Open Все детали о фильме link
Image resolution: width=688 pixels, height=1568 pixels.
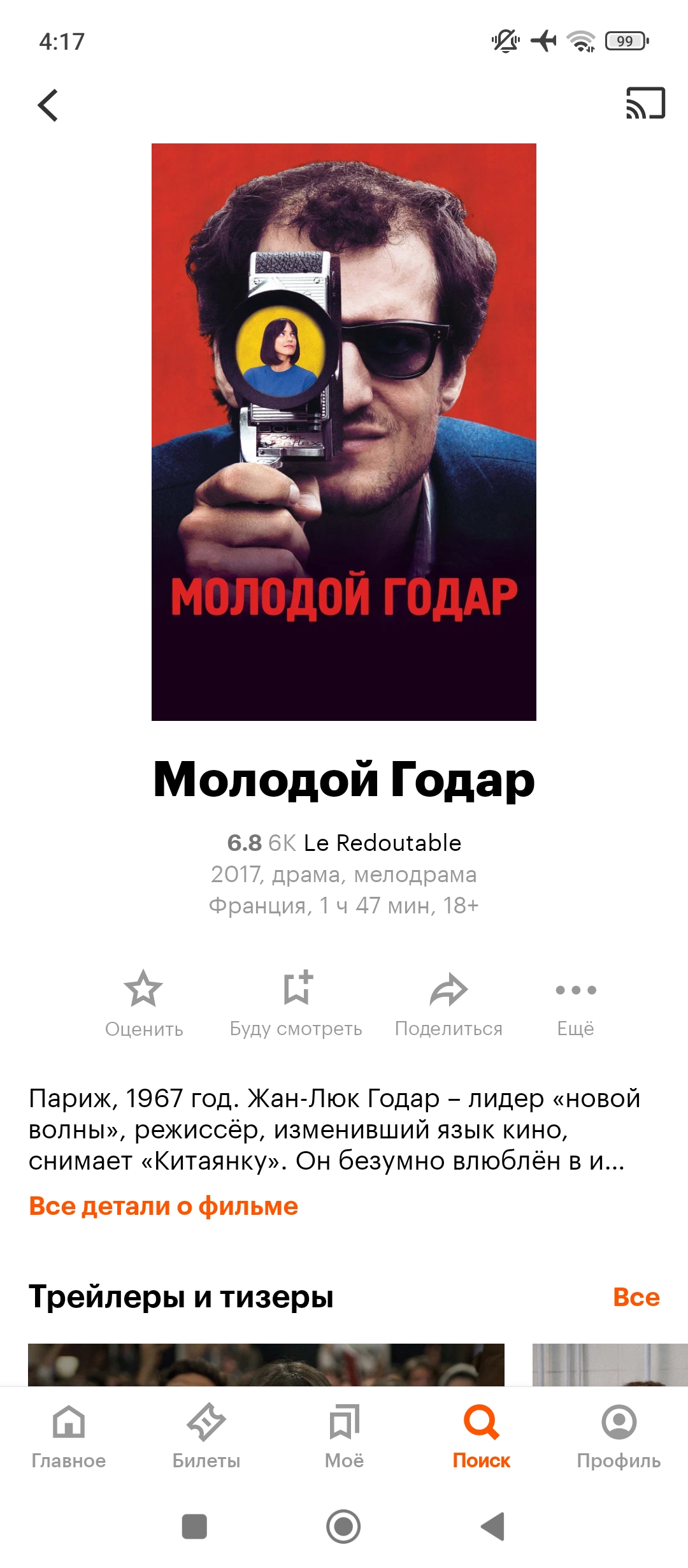pyautogui.click(x=164, y=1206)
